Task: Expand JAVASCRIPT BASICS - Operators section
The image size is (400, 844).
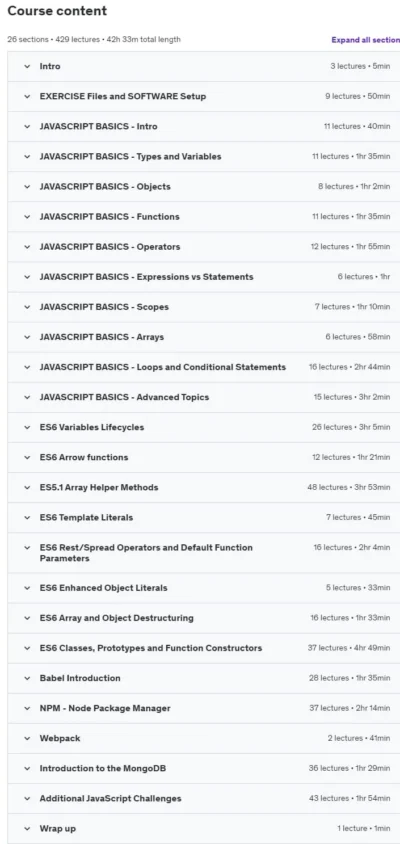Action: pyautogui.click(x=204, y=247)
